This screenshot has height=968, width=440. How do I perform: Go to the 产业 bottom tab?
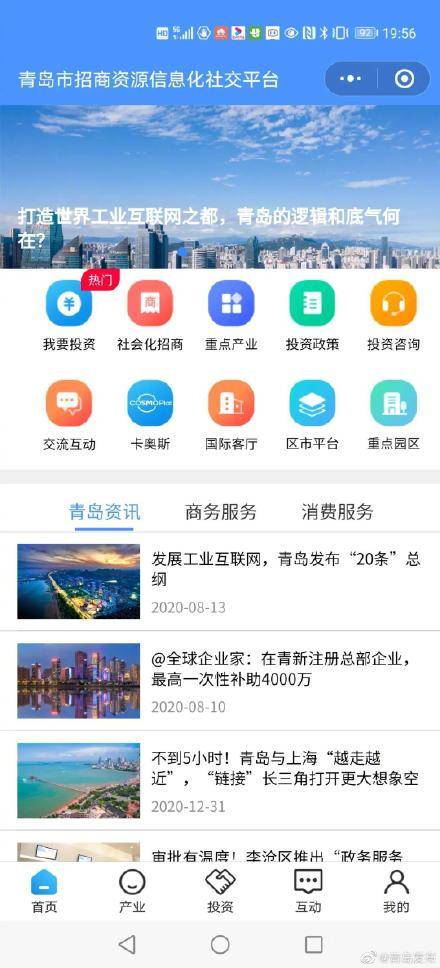pos(132,891)
